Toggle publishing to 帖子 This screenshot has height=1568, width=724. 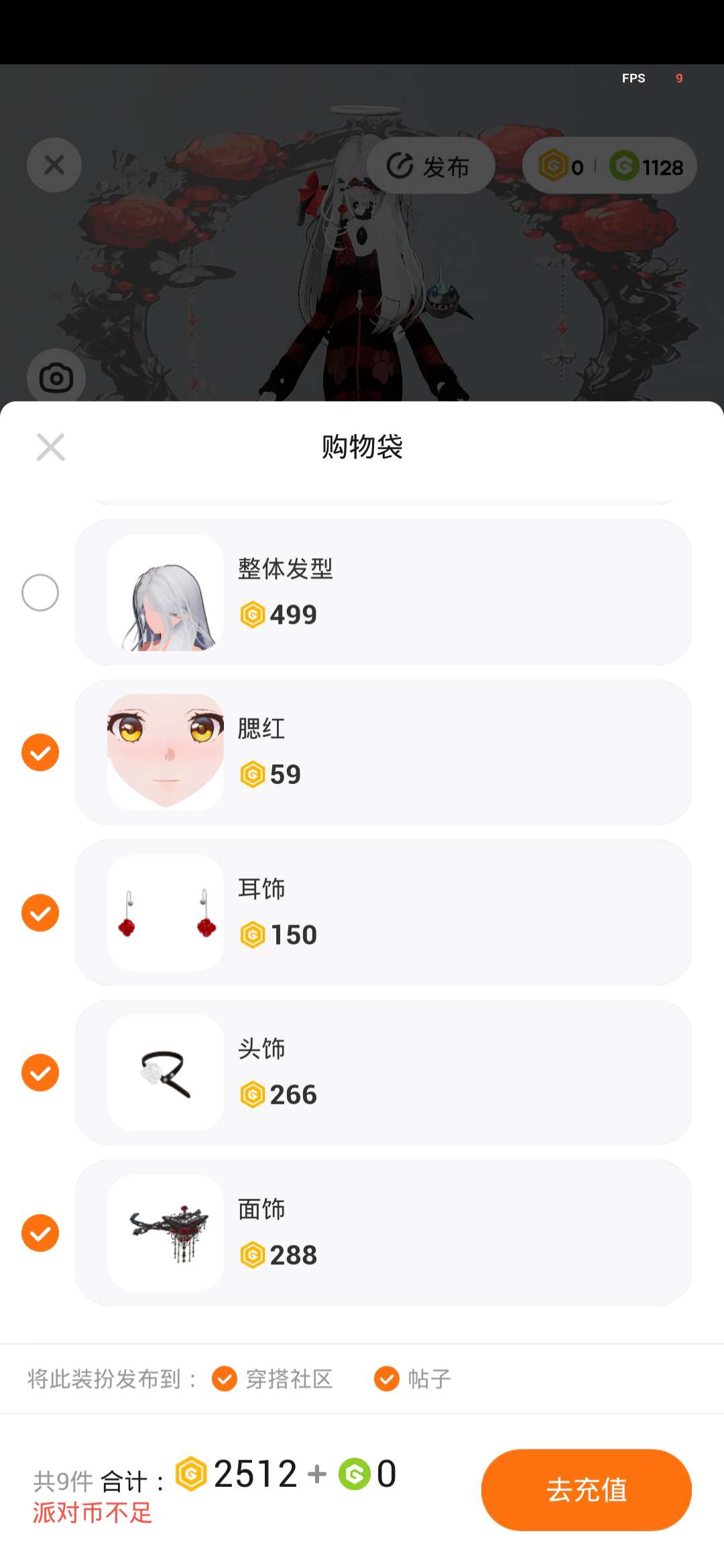tap(412, 1379)
